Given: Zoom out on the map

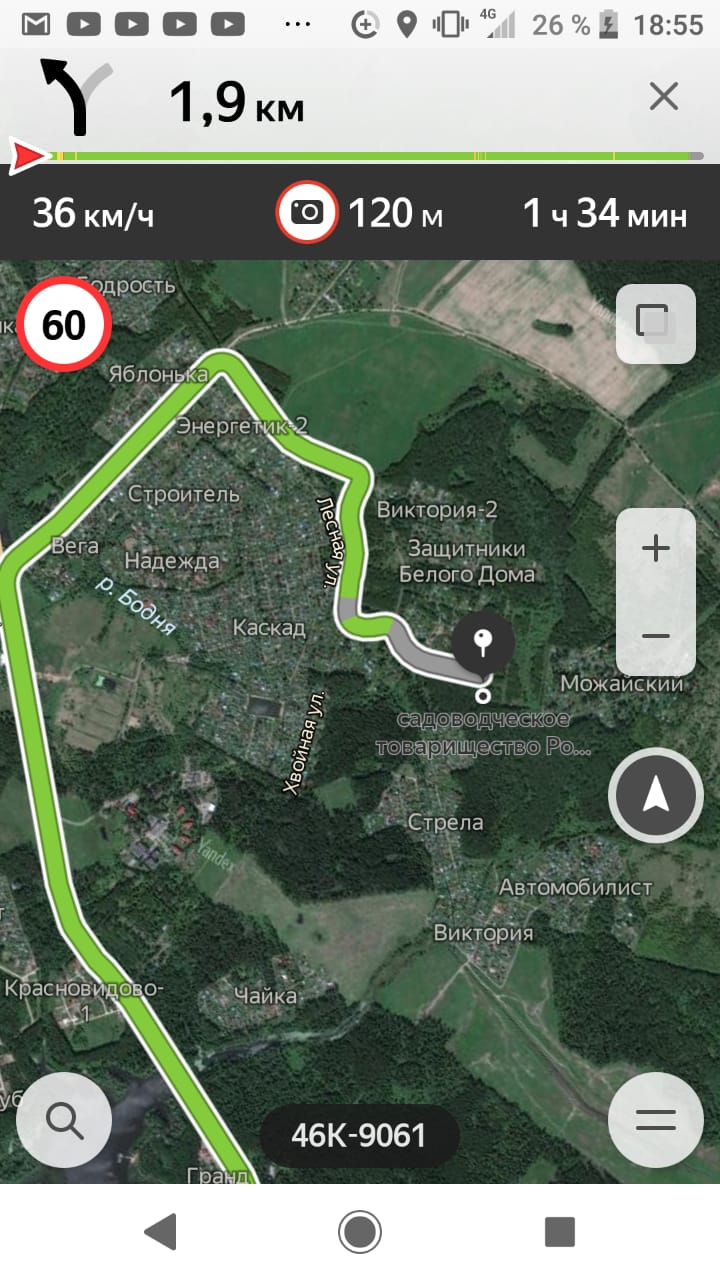Looking at the screenshot, I should point(655,636).
